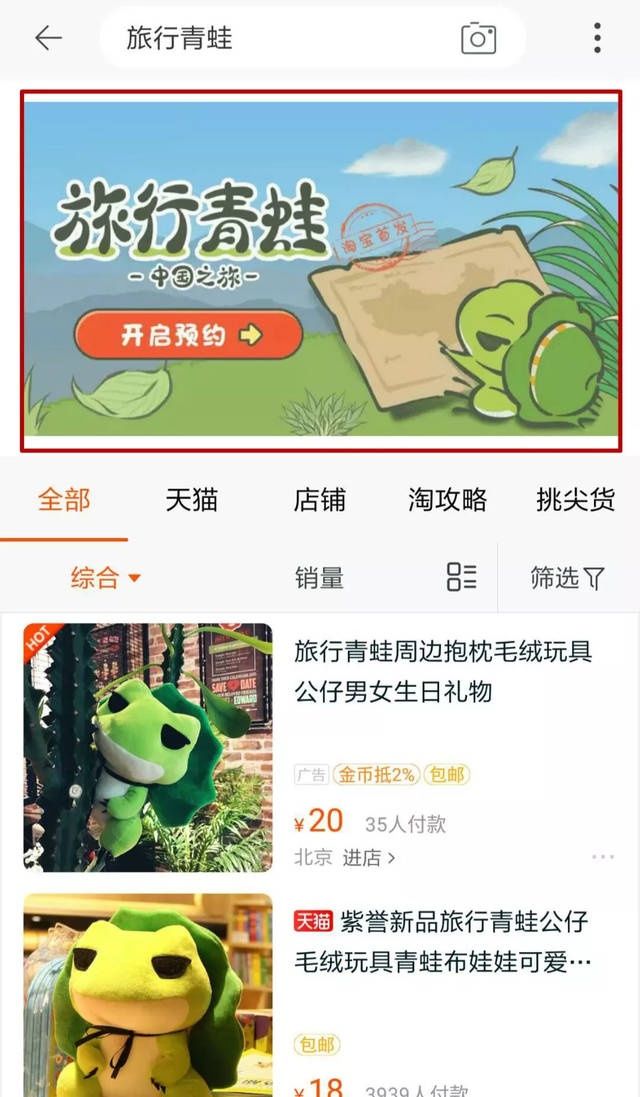The image size is (640, 1097).
Task: Open the 筛选 filter panel
Action: (567, 577)
